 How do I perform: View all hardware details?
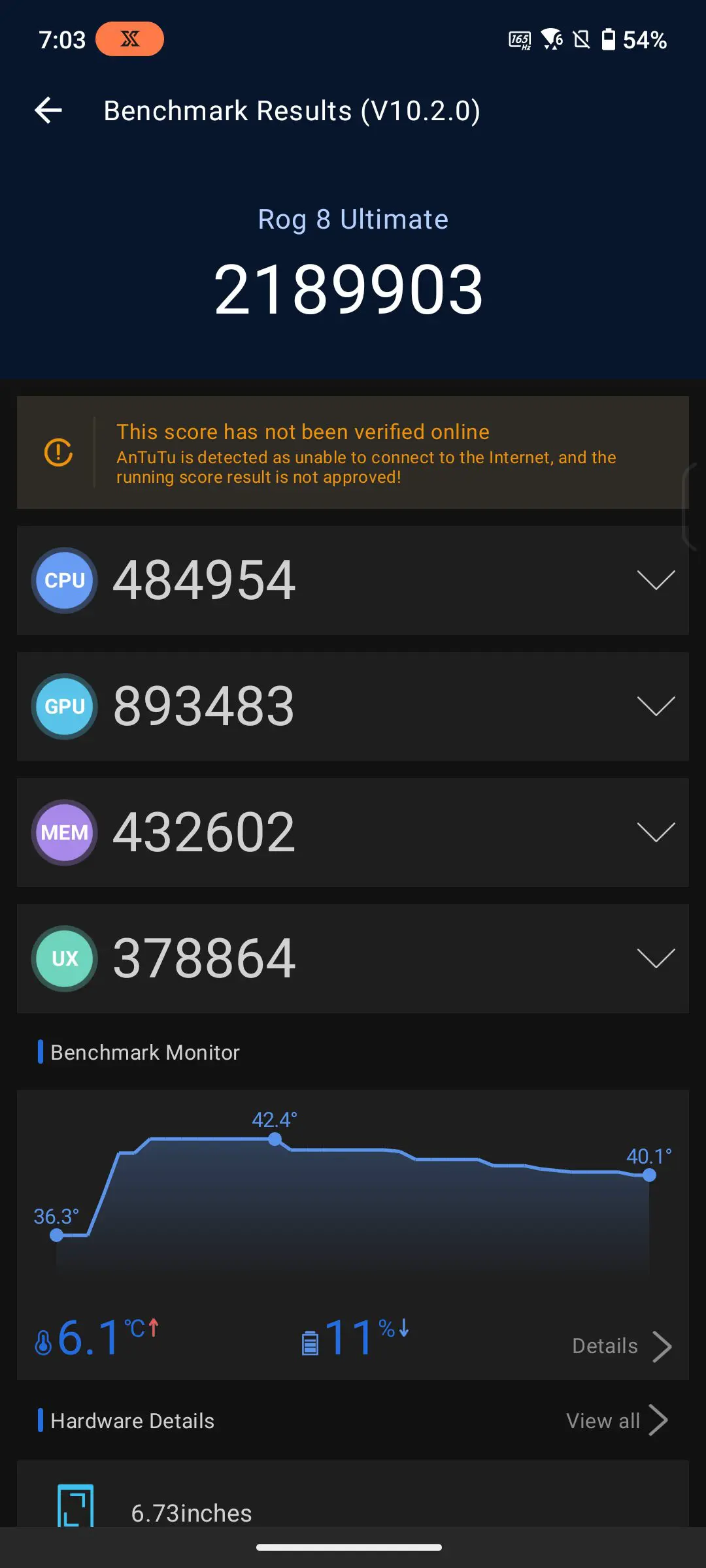coord(616,1421)
